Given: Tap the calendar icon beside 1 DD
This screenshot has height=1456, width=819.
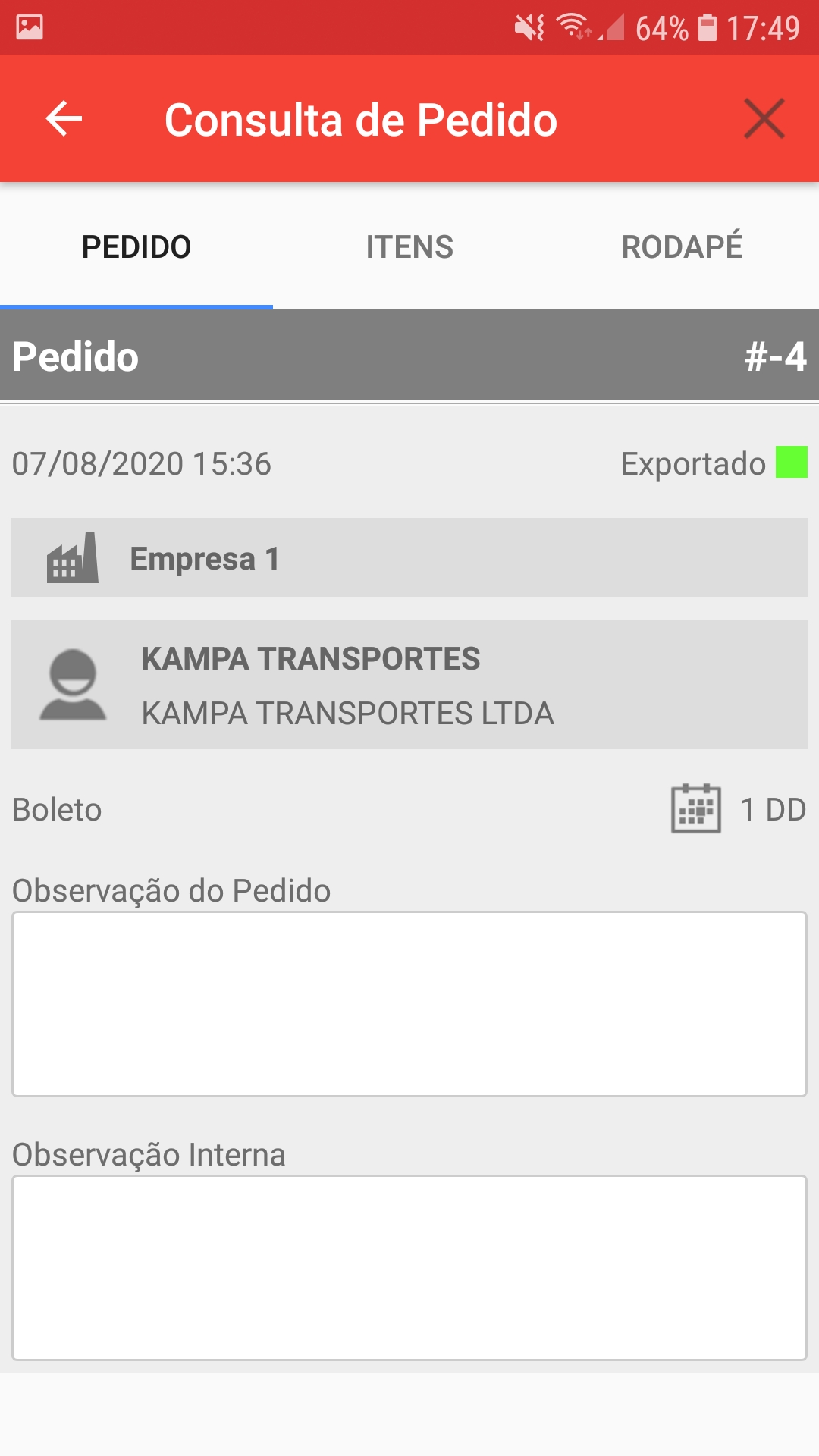Looking at the screenshot, I should pyautogui.click(x=696, y=808).
